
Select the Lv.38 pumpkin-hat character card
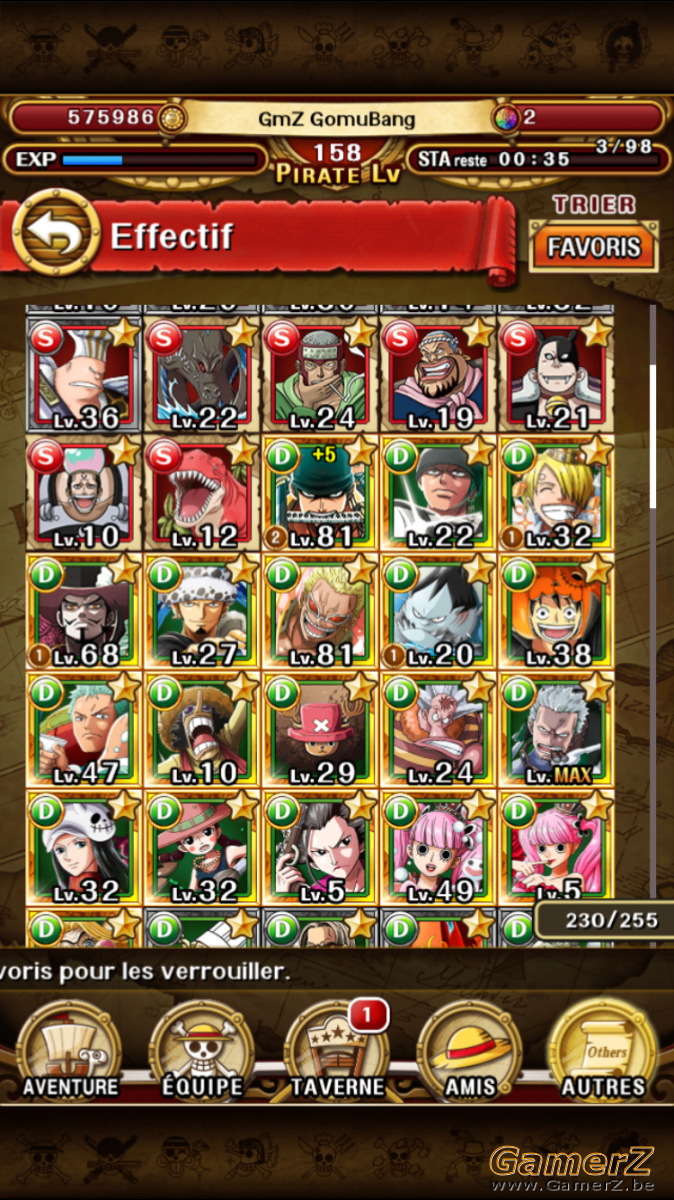click(556, 610)
